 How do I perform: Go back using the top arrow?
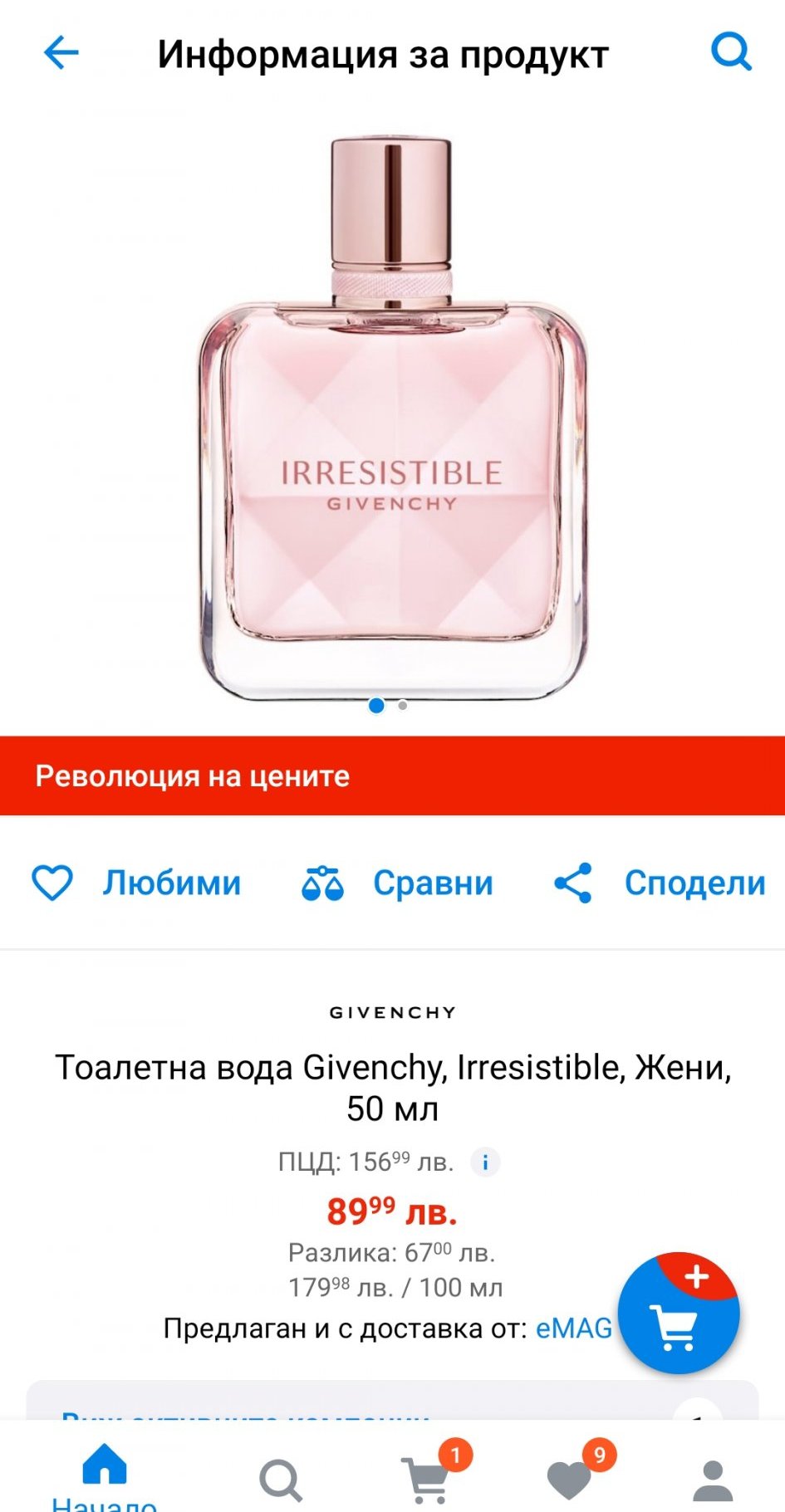[x=61, y=53]
